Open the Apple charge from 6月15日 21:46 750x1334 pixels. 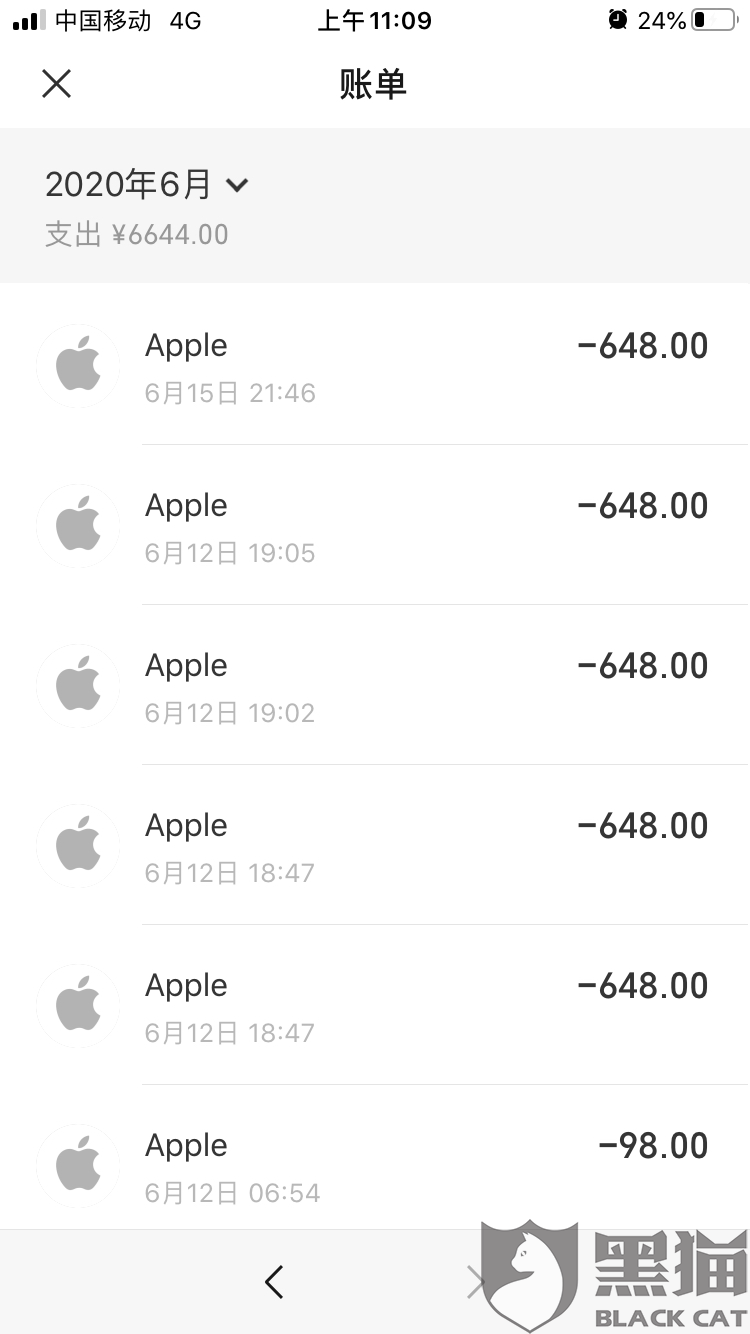[x=375, y=365]
